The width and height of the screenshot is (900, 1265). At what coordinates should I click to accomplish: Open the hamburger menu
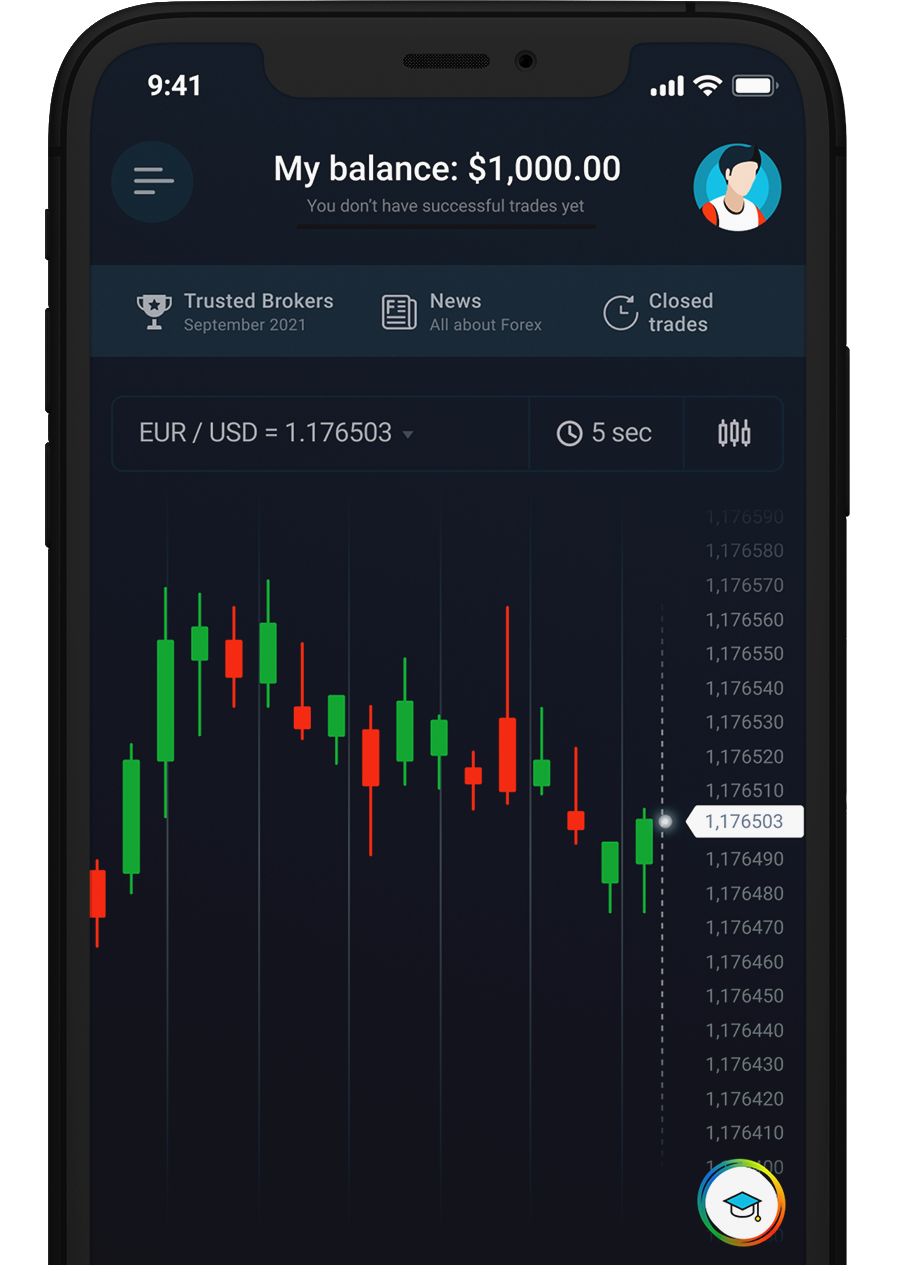coord(152,182)
